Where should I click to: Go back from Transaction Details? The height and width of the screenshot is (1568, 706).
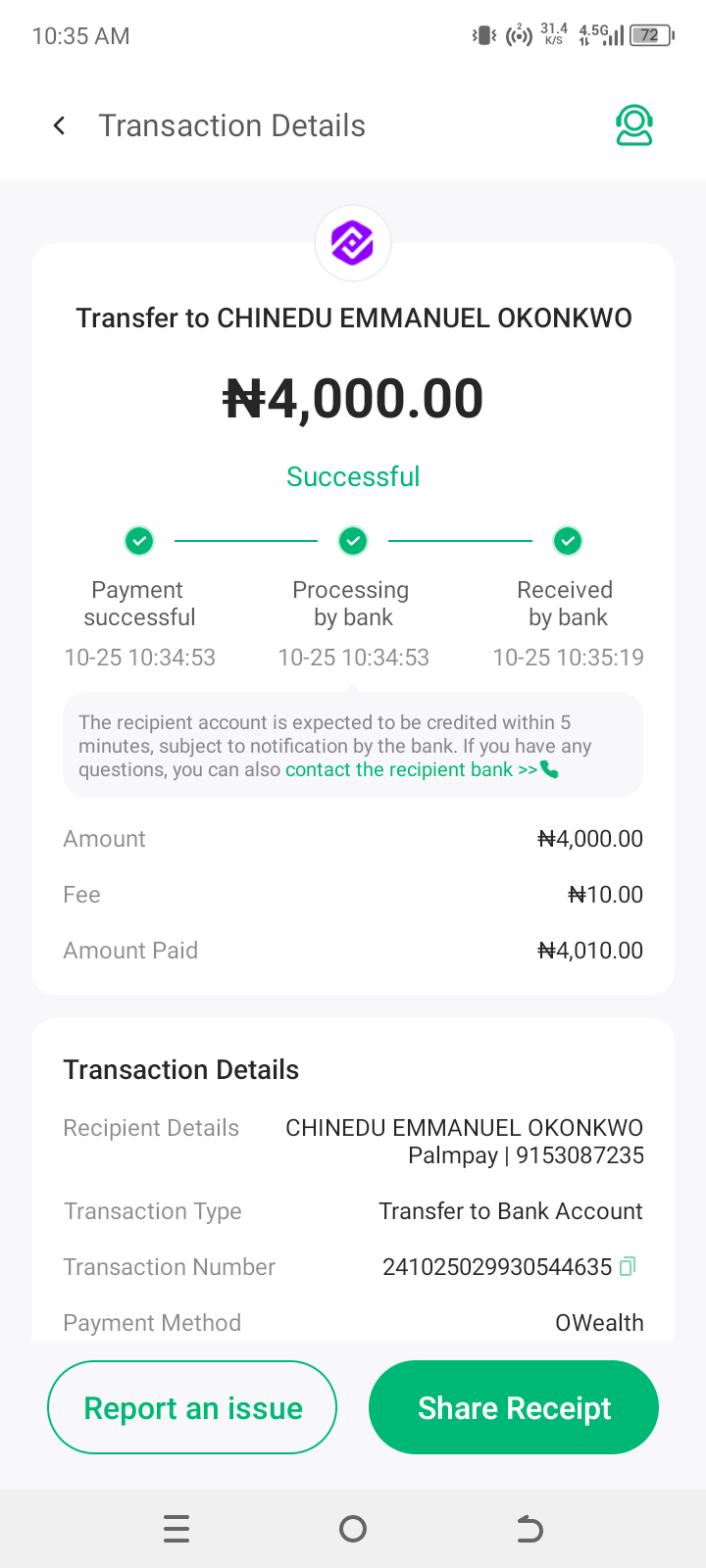pyautogui.click(x=60, y=125)
